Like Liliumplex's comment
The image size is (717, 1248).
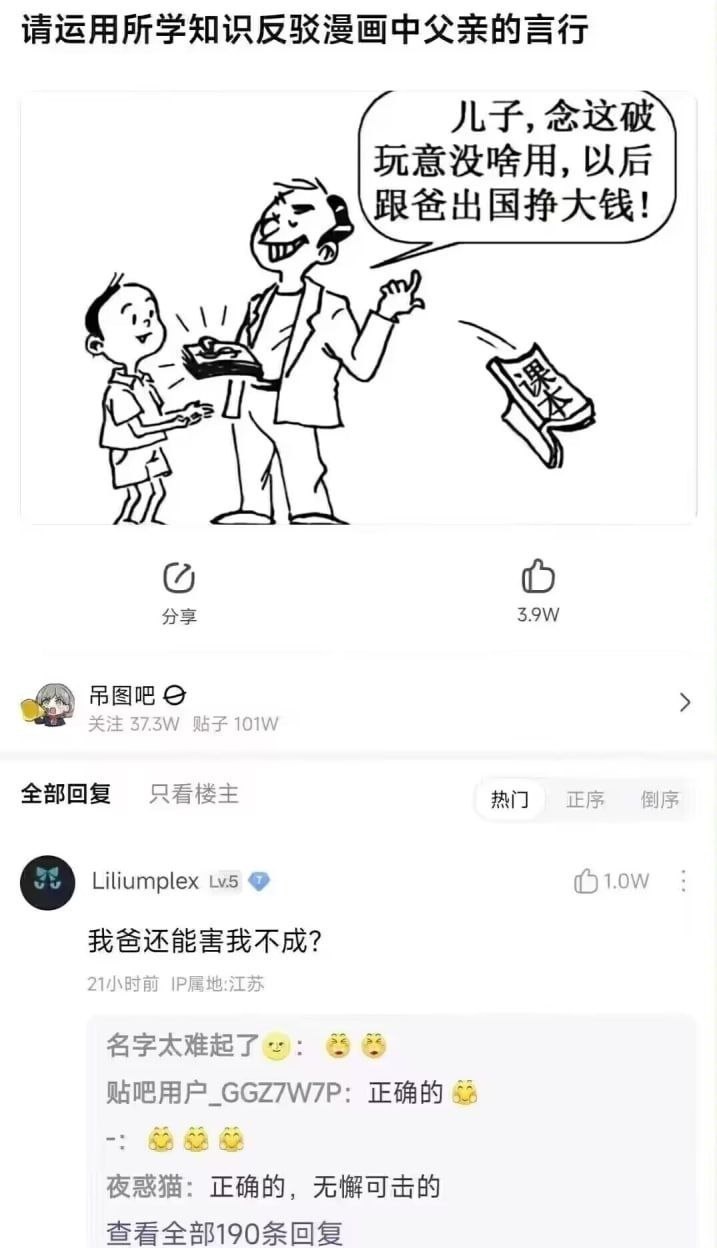(x=611, y=881)
